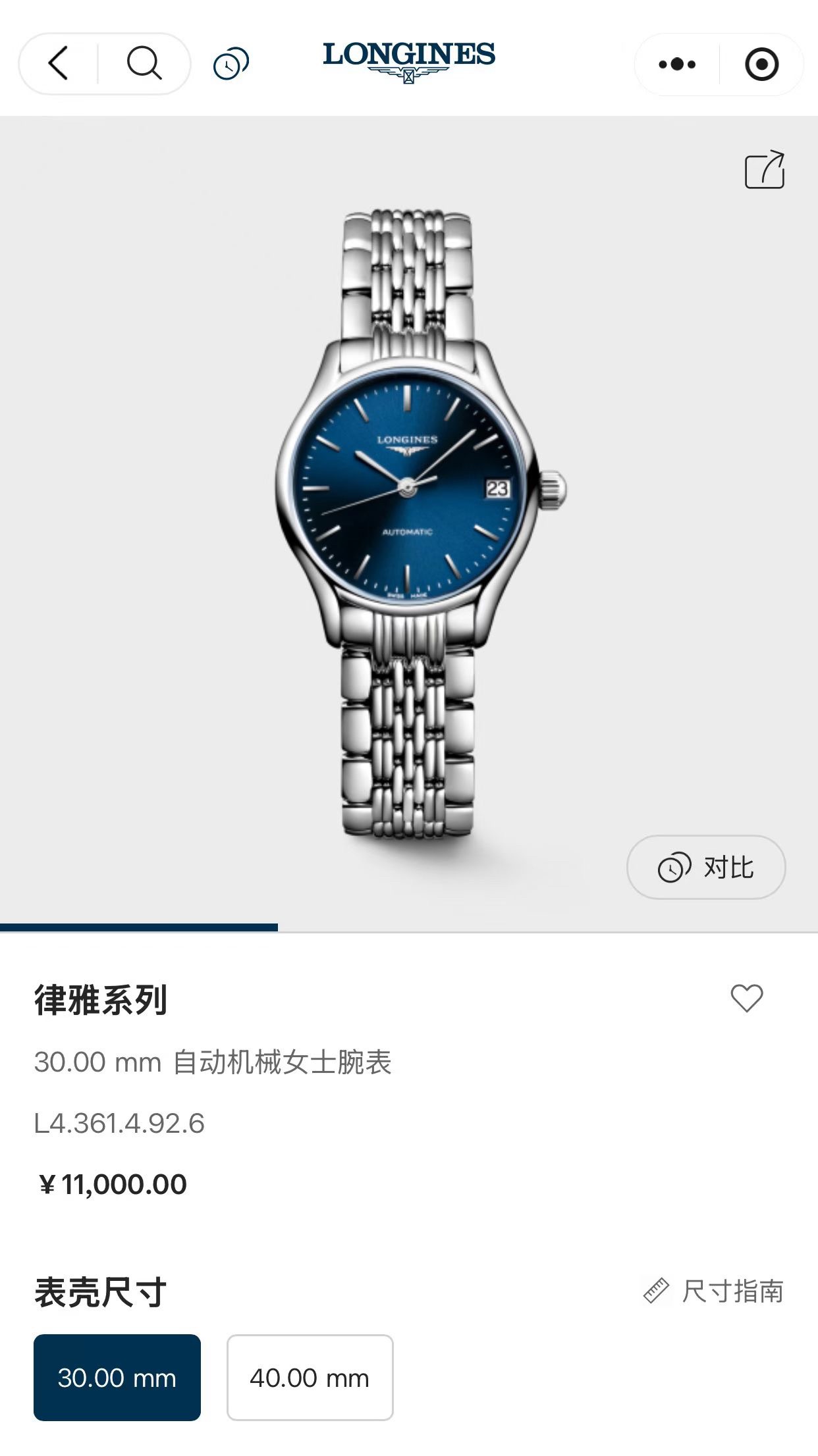Go back to the previous page
This screenshot has height=1456, width=818.
point(58,64)
